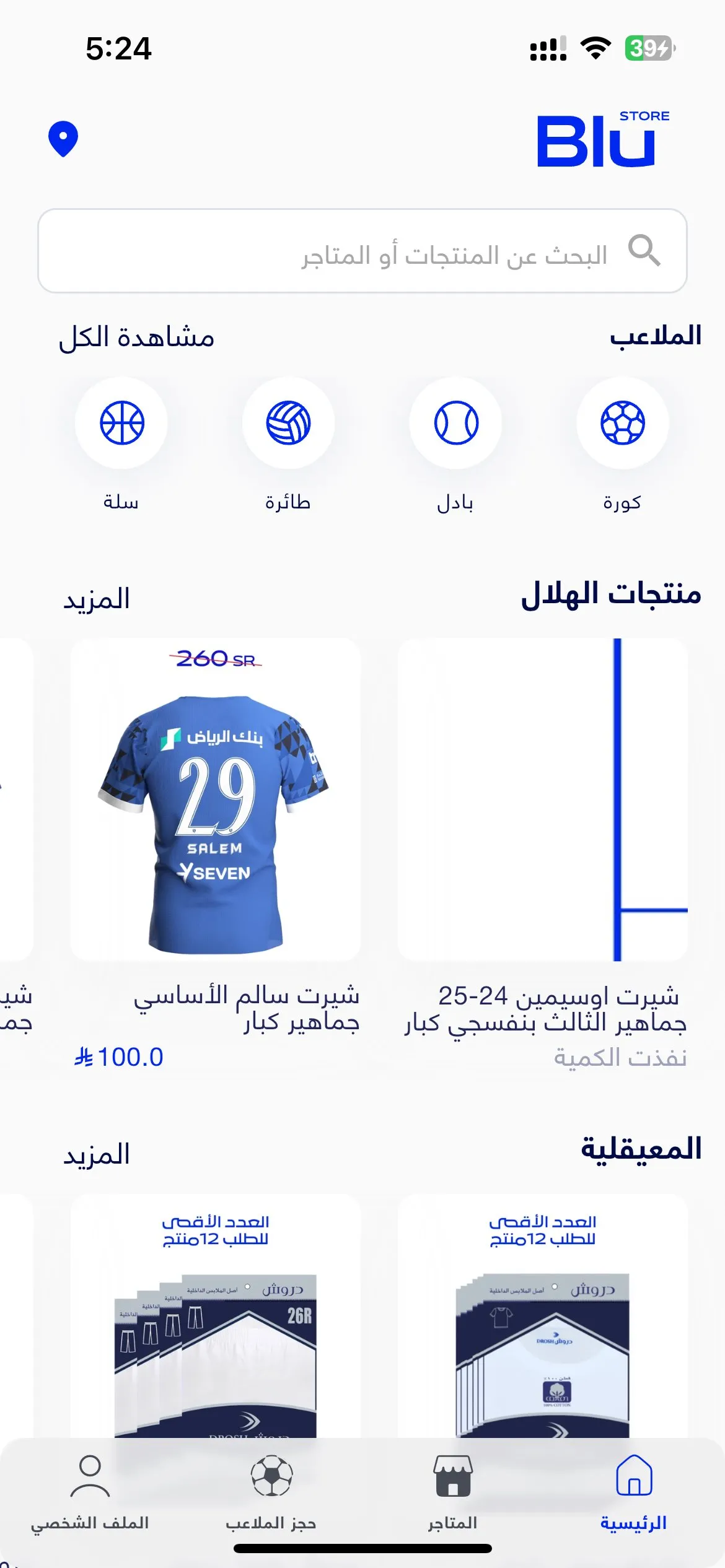725x1568 pixels.
Task: Select the football (كورة) category icon
Action: 623,422
